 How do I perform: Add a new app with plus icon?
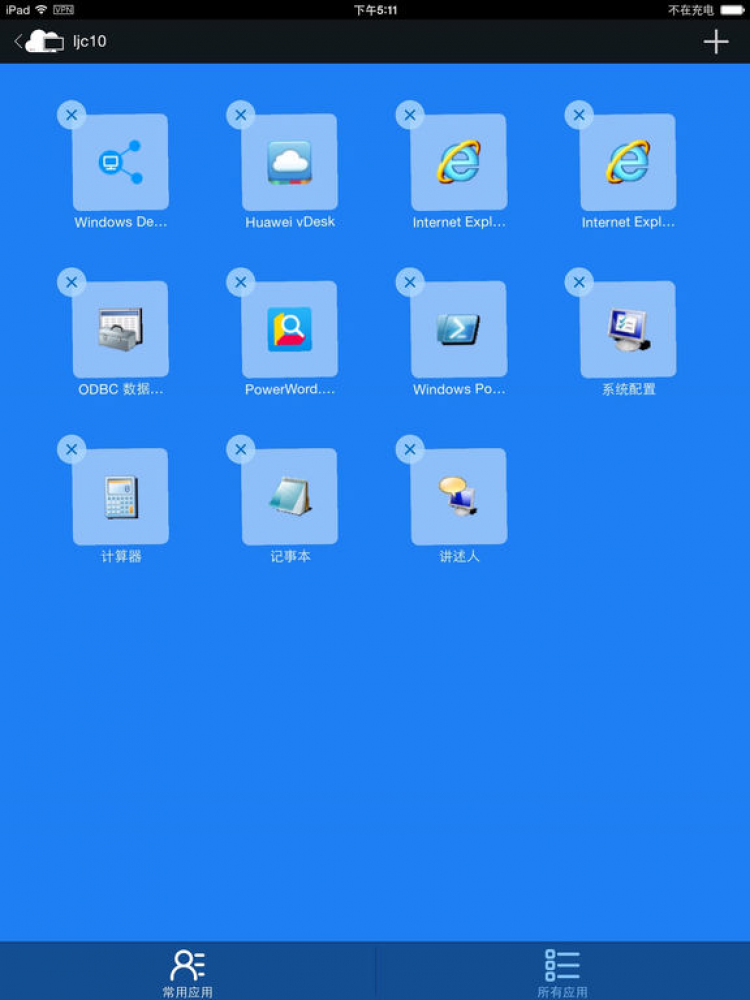(x=715, y=41)
